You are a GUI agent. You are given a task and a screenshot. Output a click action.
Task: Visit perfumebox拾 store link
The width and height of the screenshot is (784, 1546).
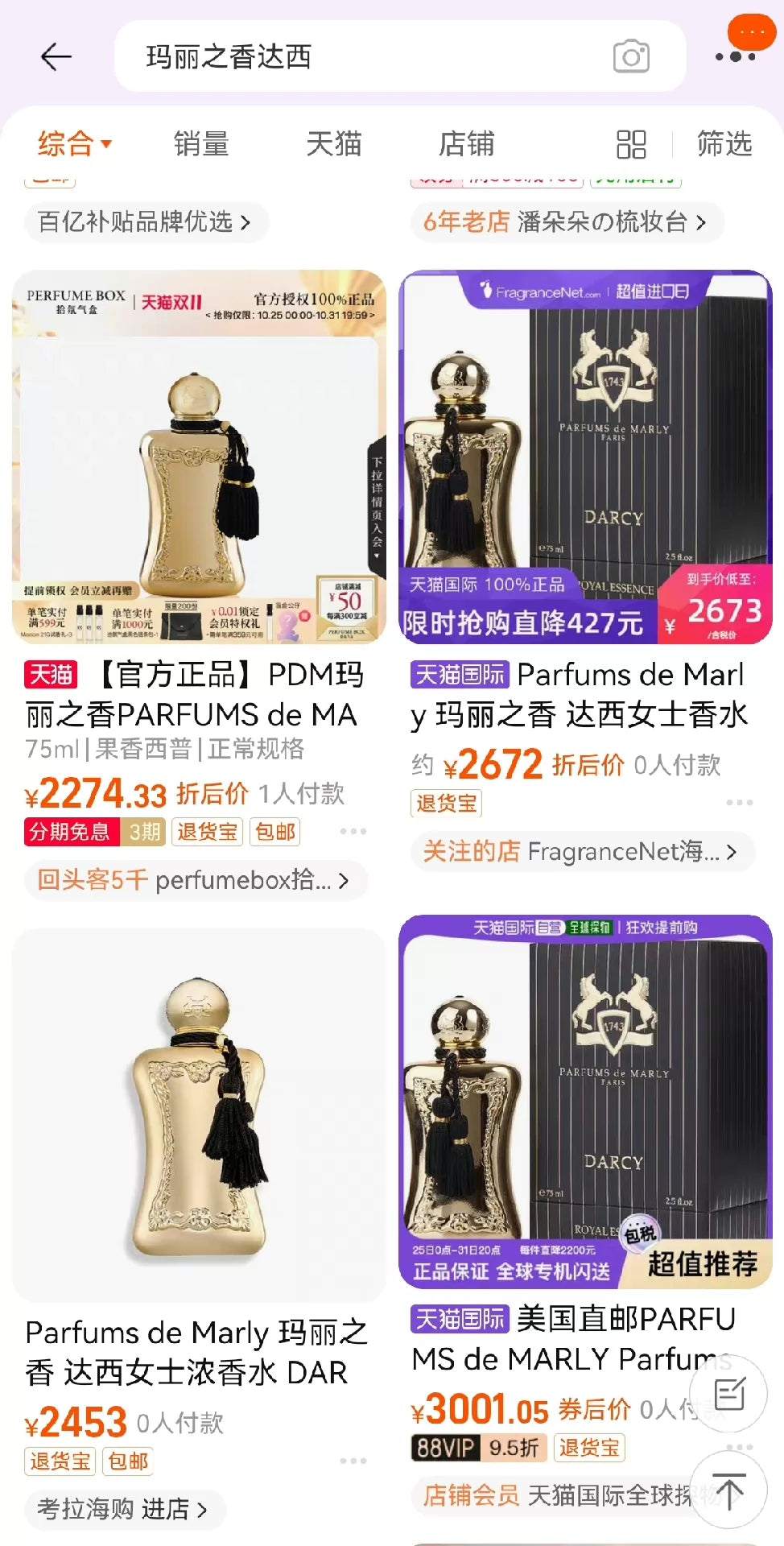194,880
